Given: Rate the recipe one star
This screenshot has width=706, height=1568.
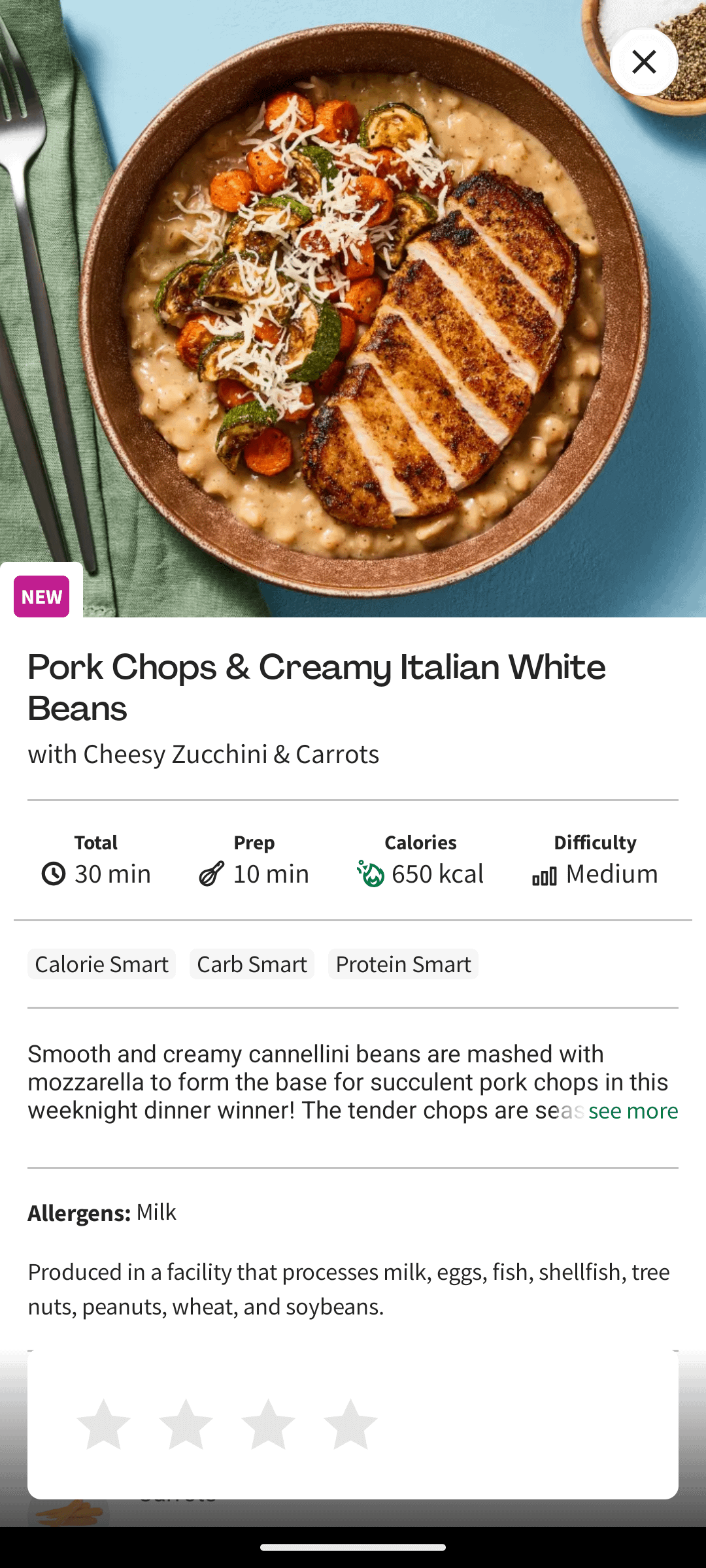Looking at the screenshot, I should (x=103, y=1424).
